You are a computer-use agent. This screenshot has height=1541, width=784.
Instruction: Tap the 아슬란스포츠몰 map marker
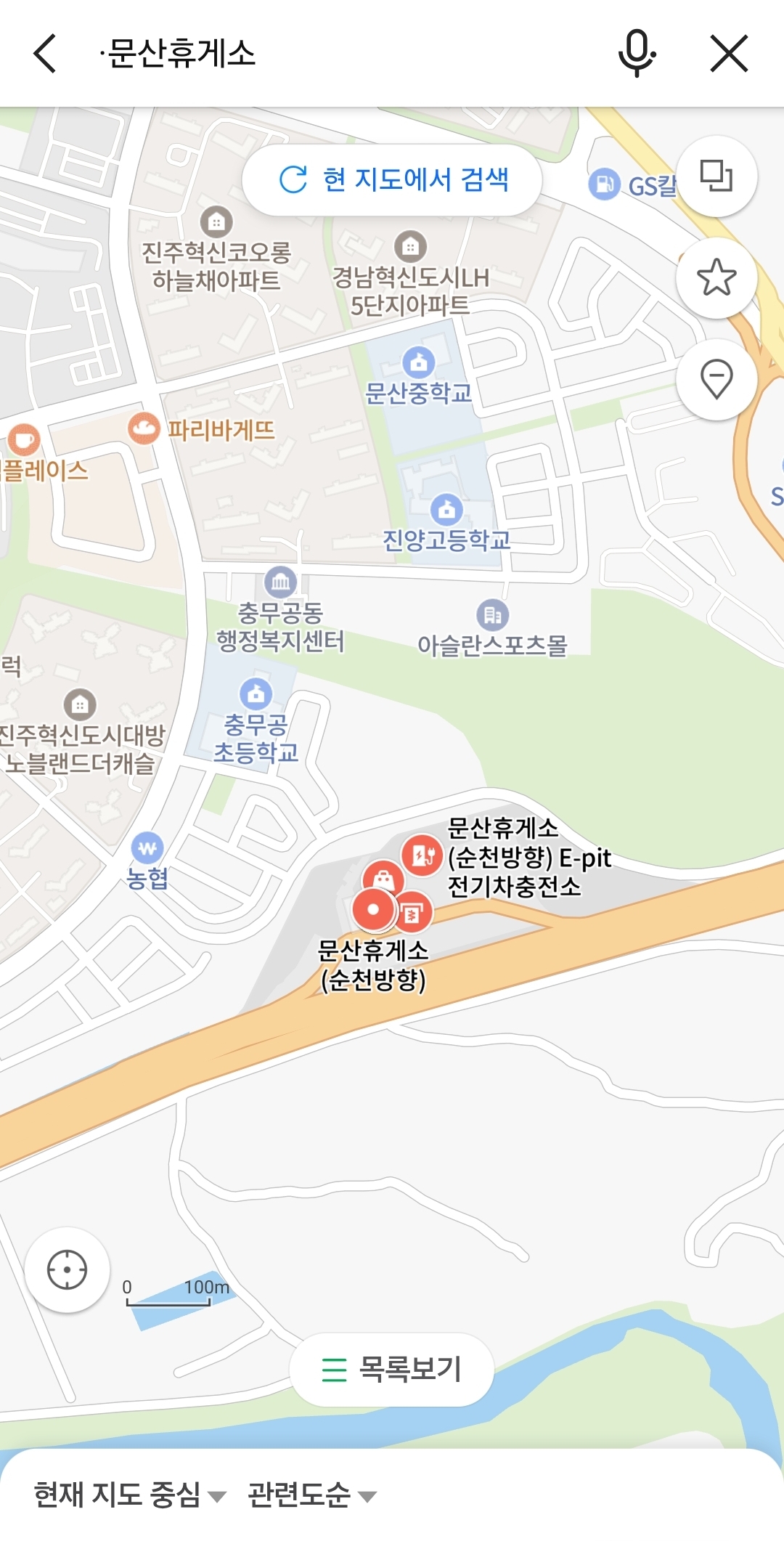(x=492, y=615)
